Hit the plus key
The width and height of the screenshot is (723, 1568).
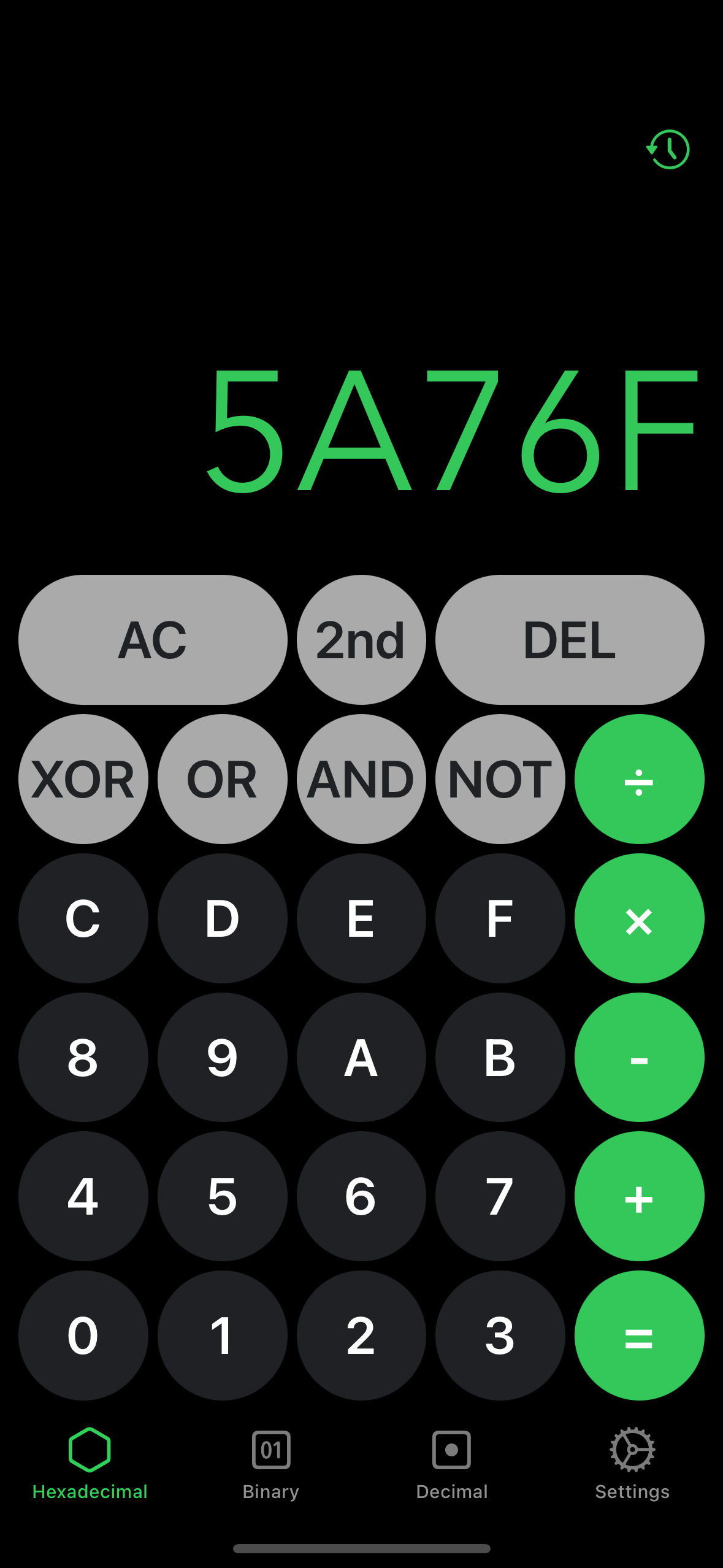coord(639,1196)
